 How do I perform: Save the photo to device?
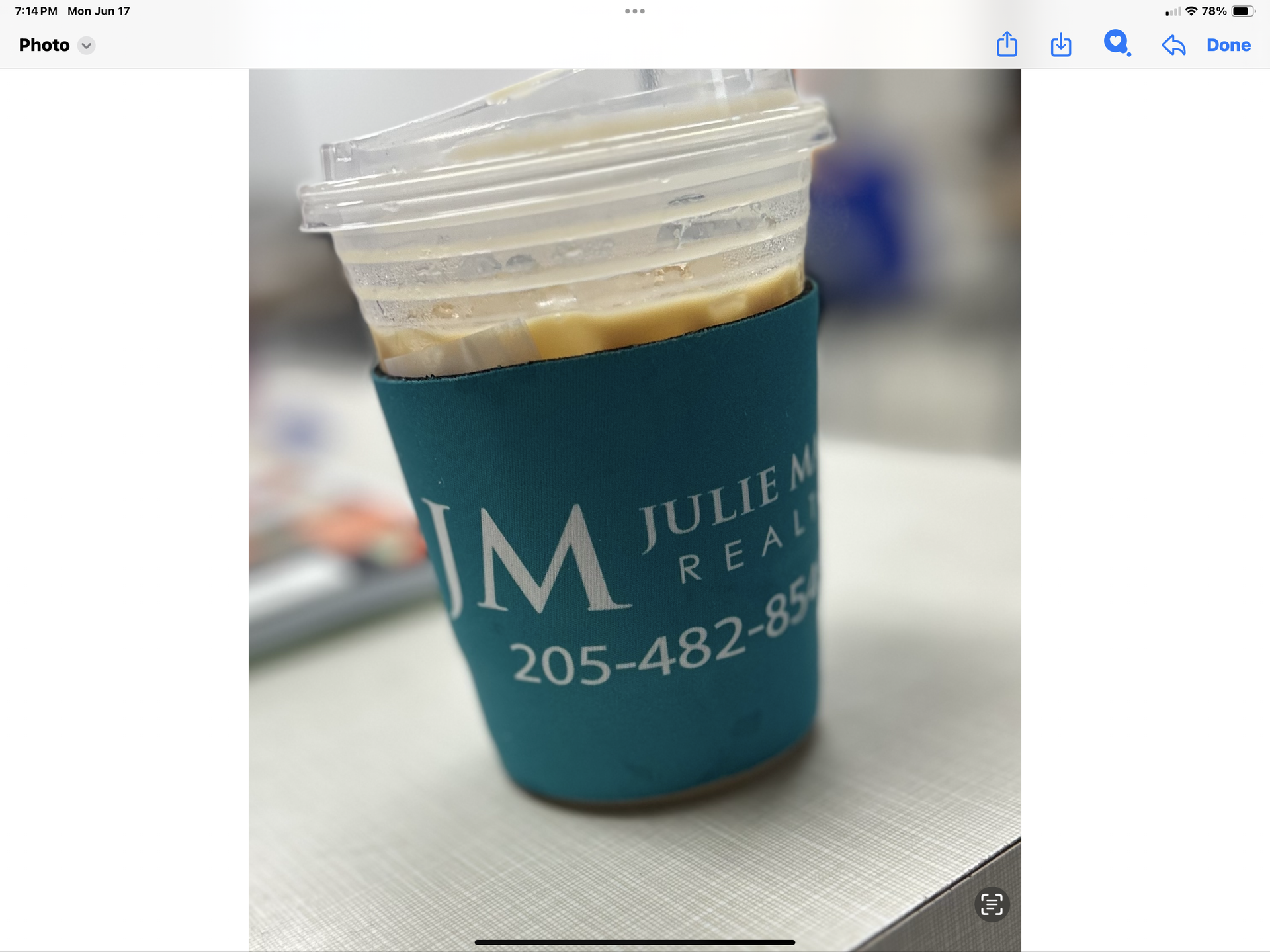click(x=1061, y=45)
